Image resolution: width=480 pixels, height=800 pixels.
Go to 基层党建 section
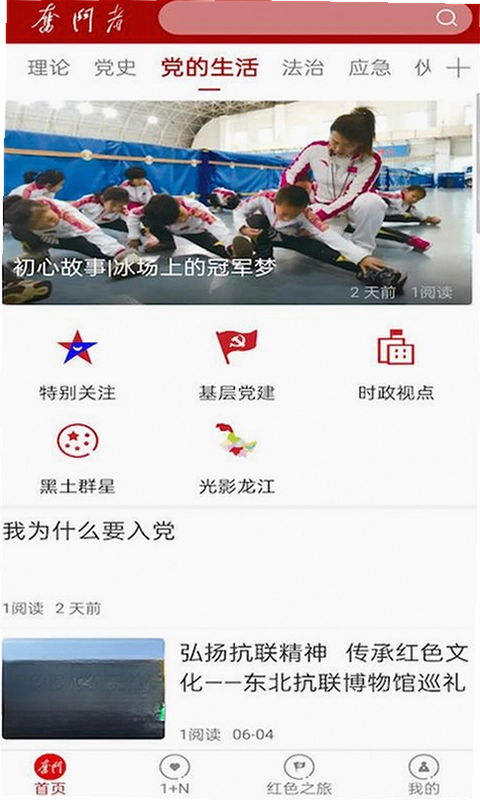click(x=237, y=365)
